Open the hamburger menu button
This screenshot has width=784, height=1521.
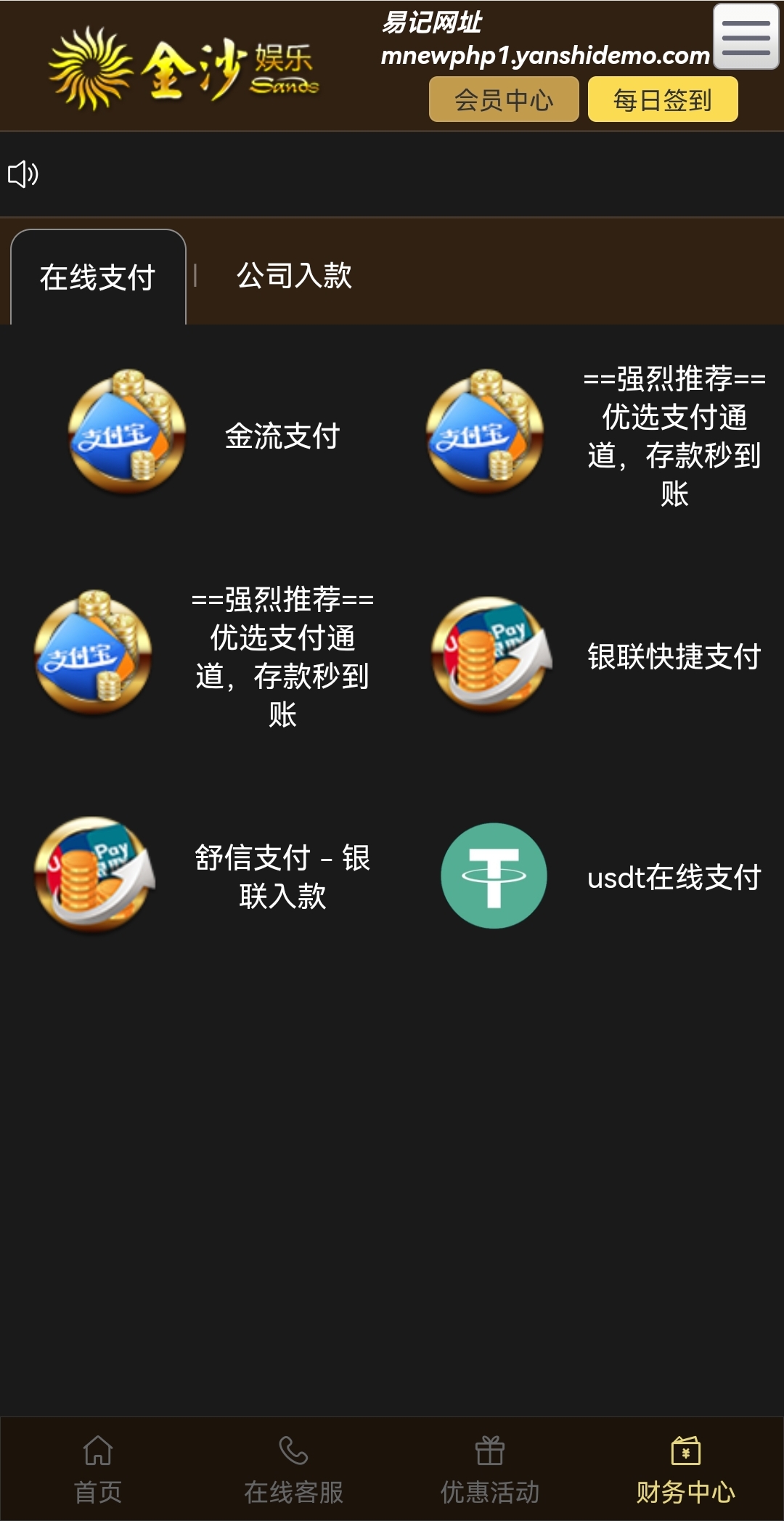pos(746,37)
